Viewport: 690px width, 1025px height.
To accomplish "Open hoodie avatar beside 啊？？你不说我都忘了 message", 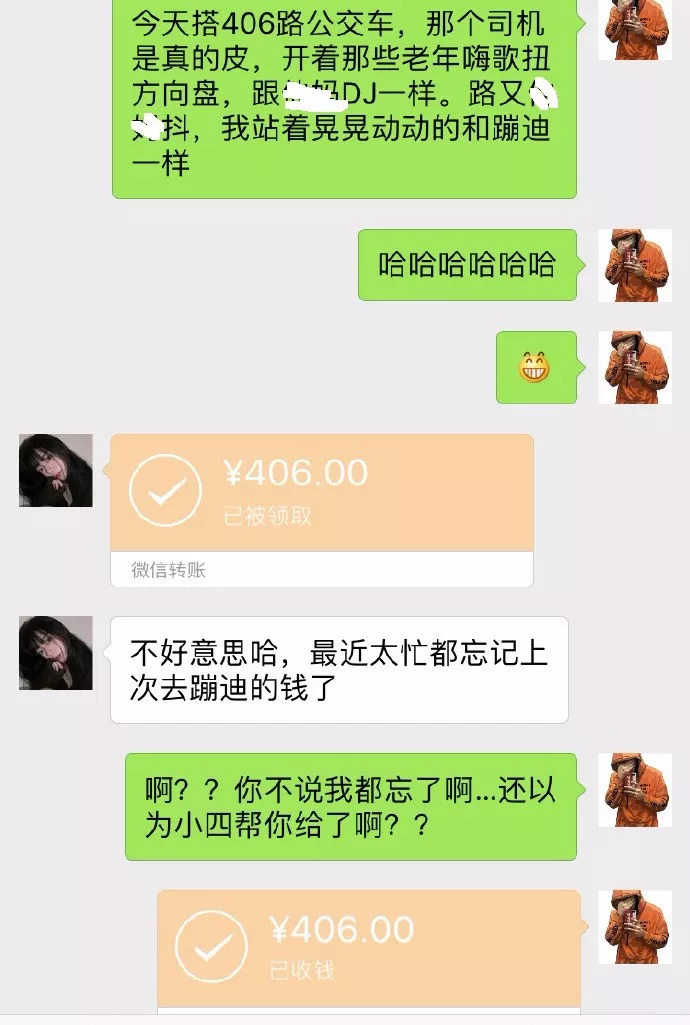I will coord(634,790).
